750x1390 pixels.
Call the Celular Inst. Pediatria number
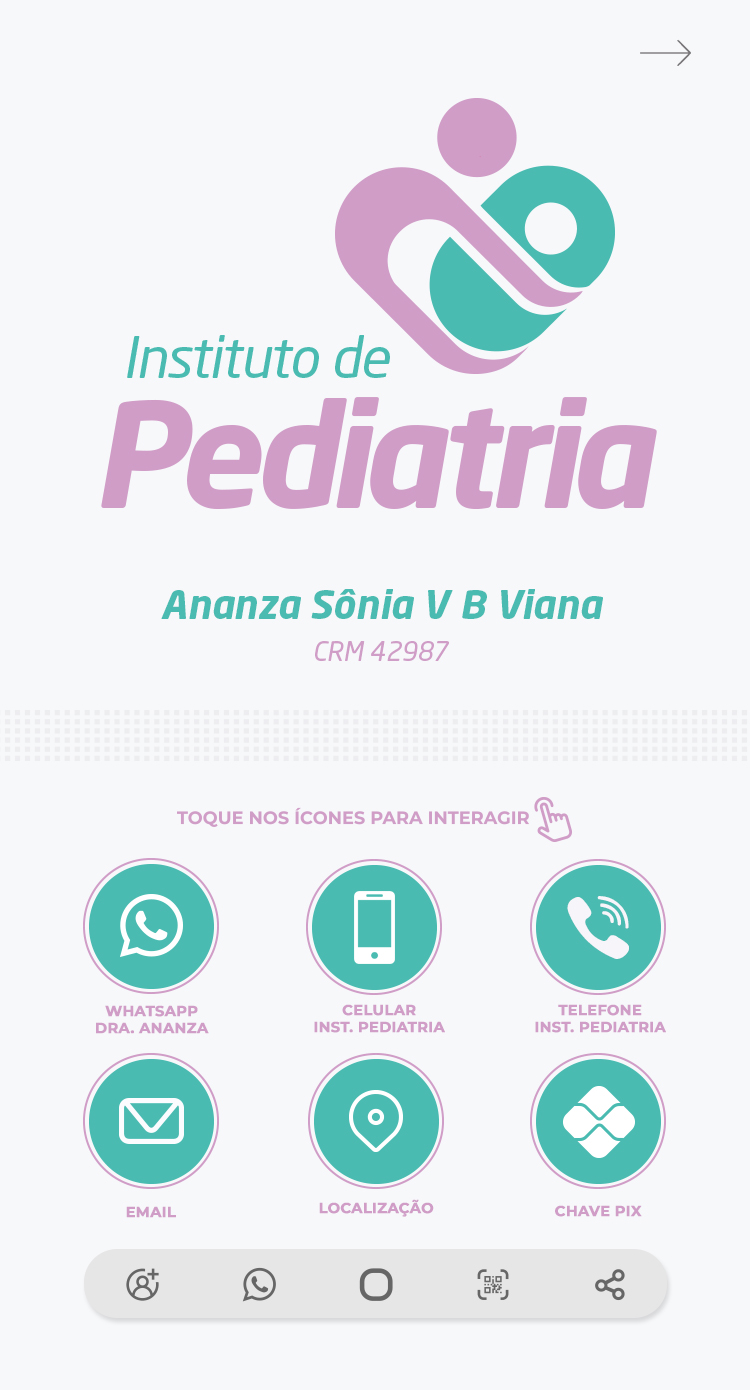click(374, 927)
